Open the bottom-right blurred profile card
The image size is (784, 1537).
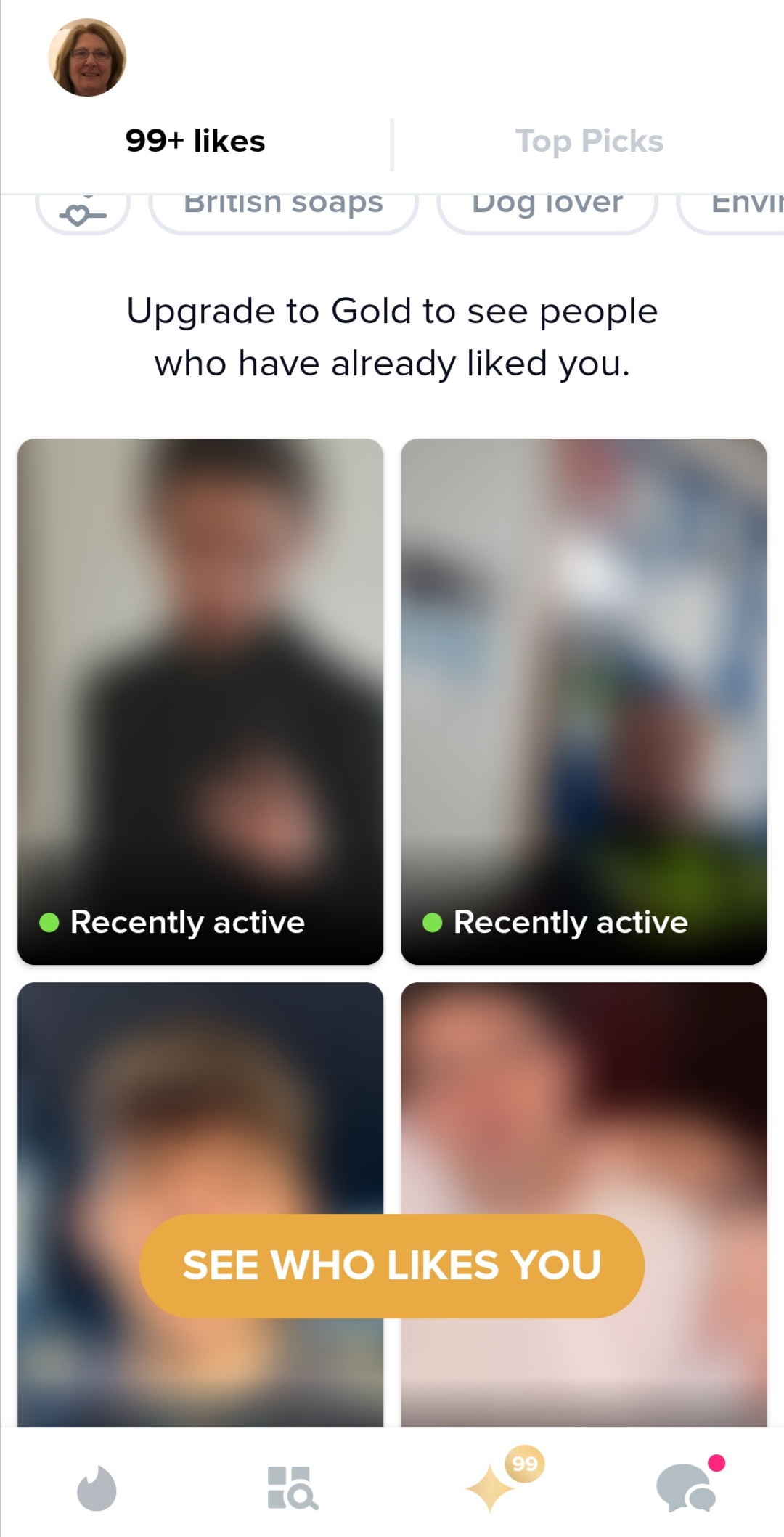tap(584, 1089)
